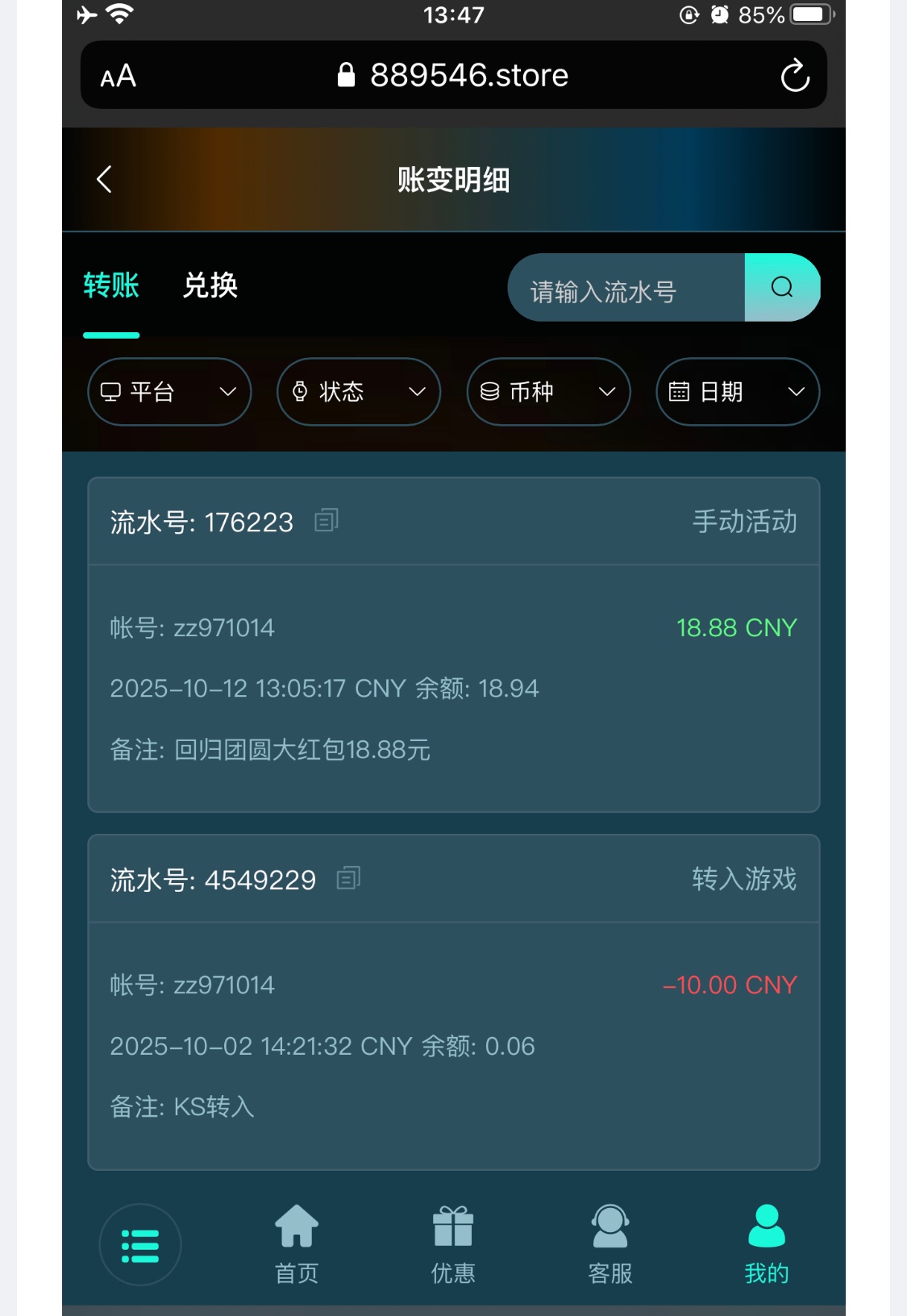Focus the 请输入流水号 search field
This screenshot has height=1316, width=907.
click(x=625, y=289)
